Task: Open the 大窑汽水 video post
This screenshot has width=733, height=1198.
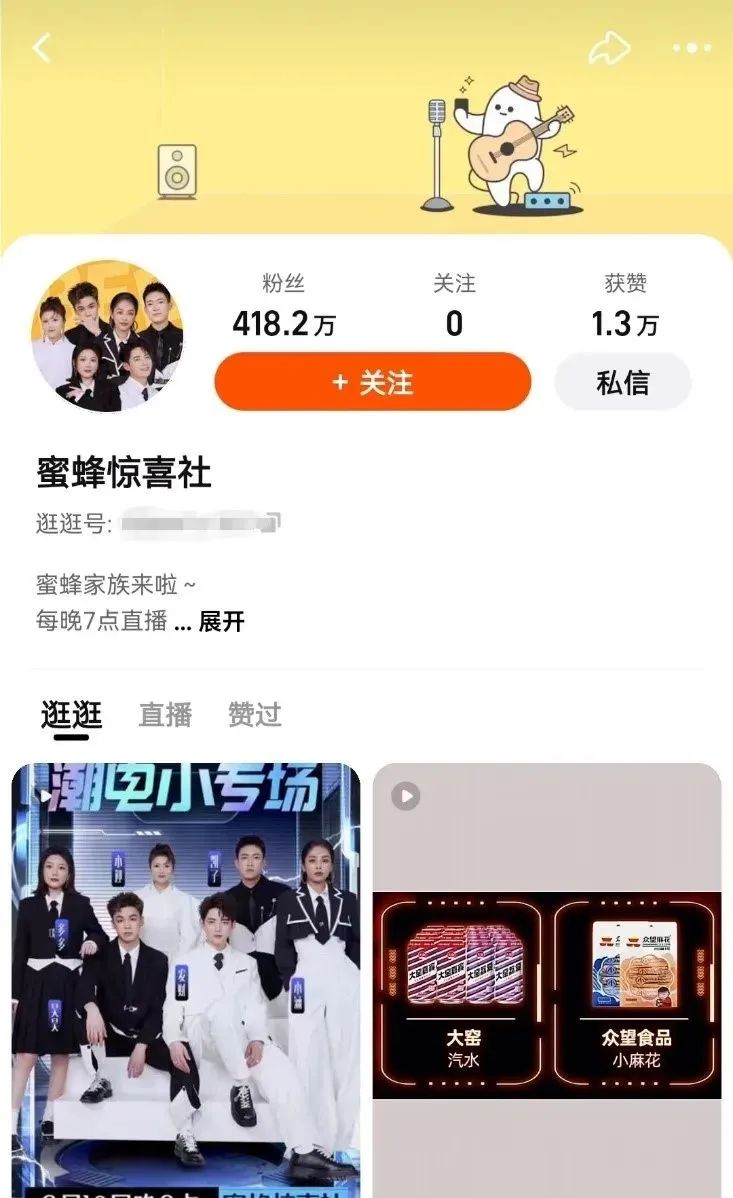Action: [x=547, y=980]
